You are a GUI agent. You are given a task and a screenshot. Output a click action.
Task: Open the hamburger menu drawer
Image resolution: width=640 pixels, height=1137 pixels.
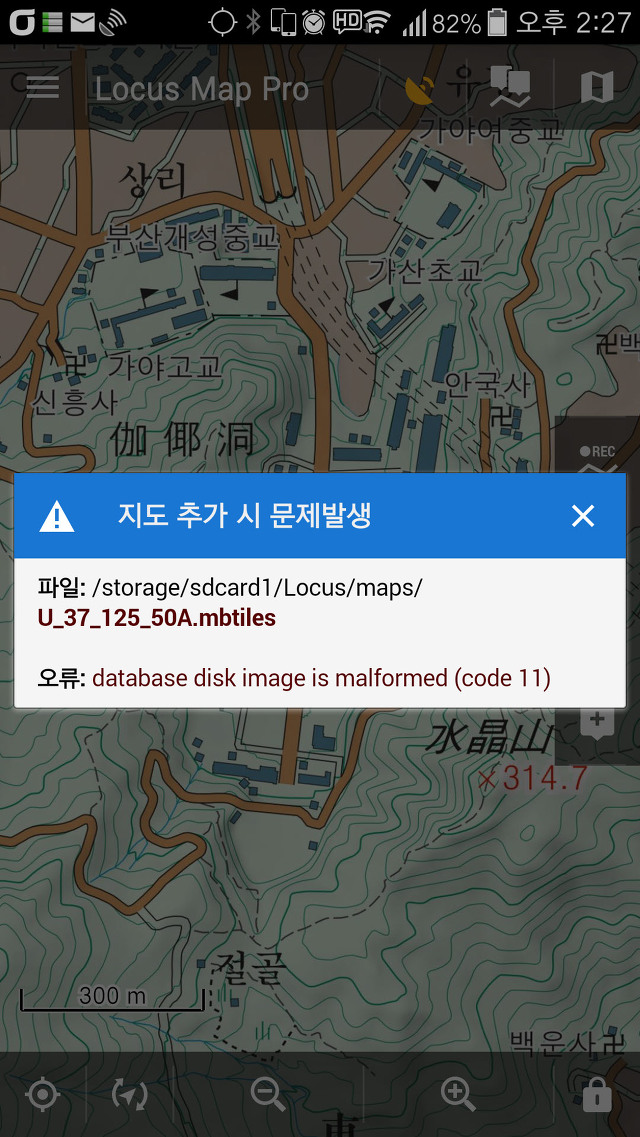click(42, 88)
